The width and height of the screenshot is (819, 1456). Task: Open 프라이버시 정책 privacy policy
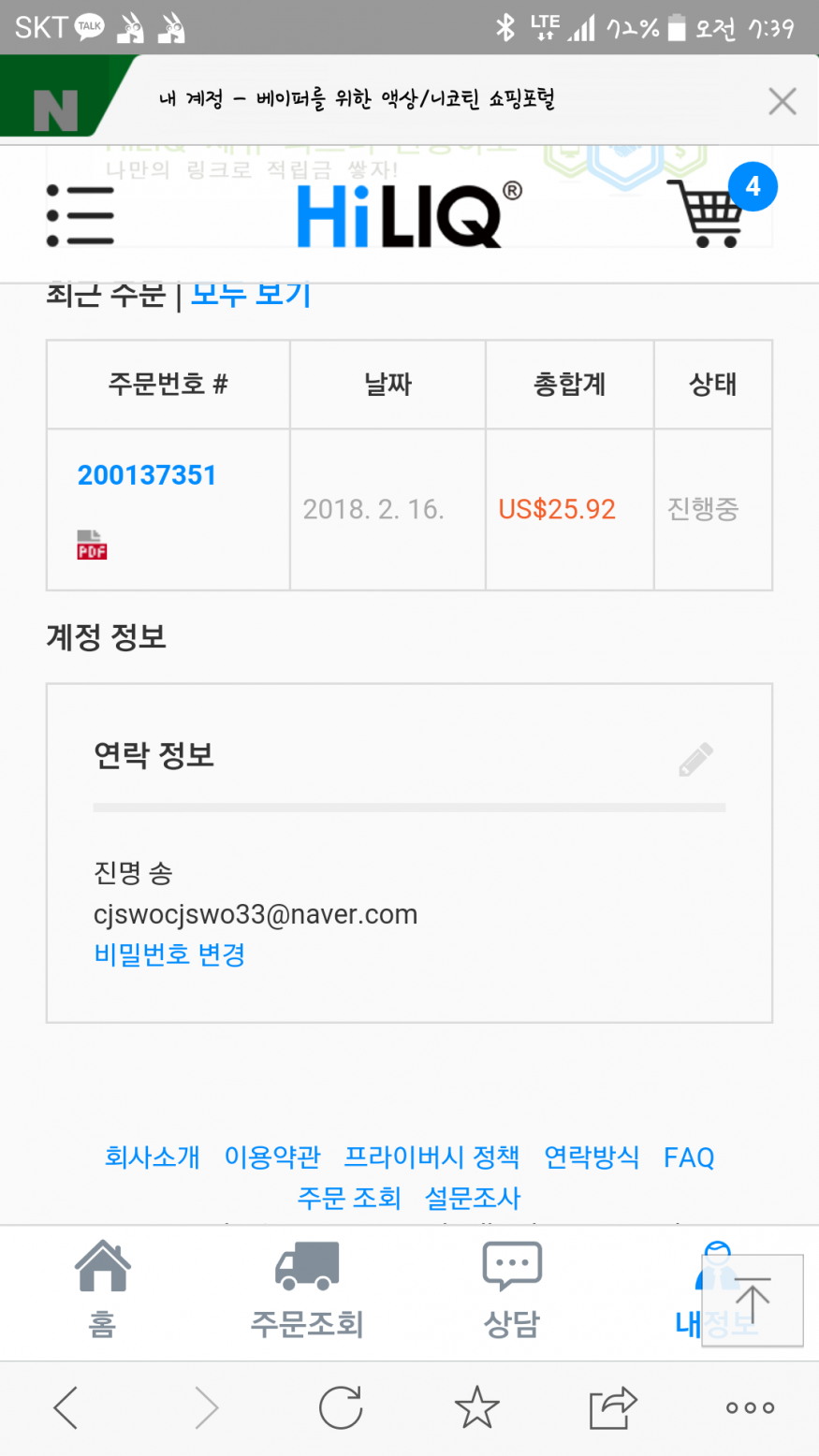click(x=431, y=1158)
